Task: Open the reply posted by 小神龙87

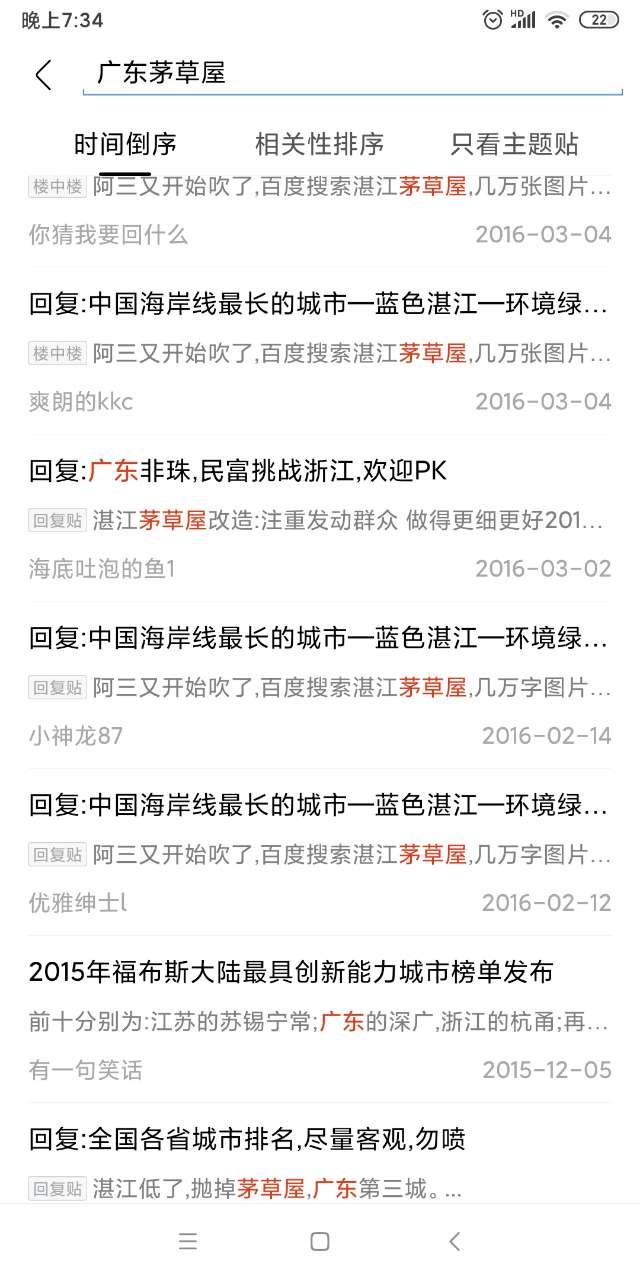Action: click(319, 685)
